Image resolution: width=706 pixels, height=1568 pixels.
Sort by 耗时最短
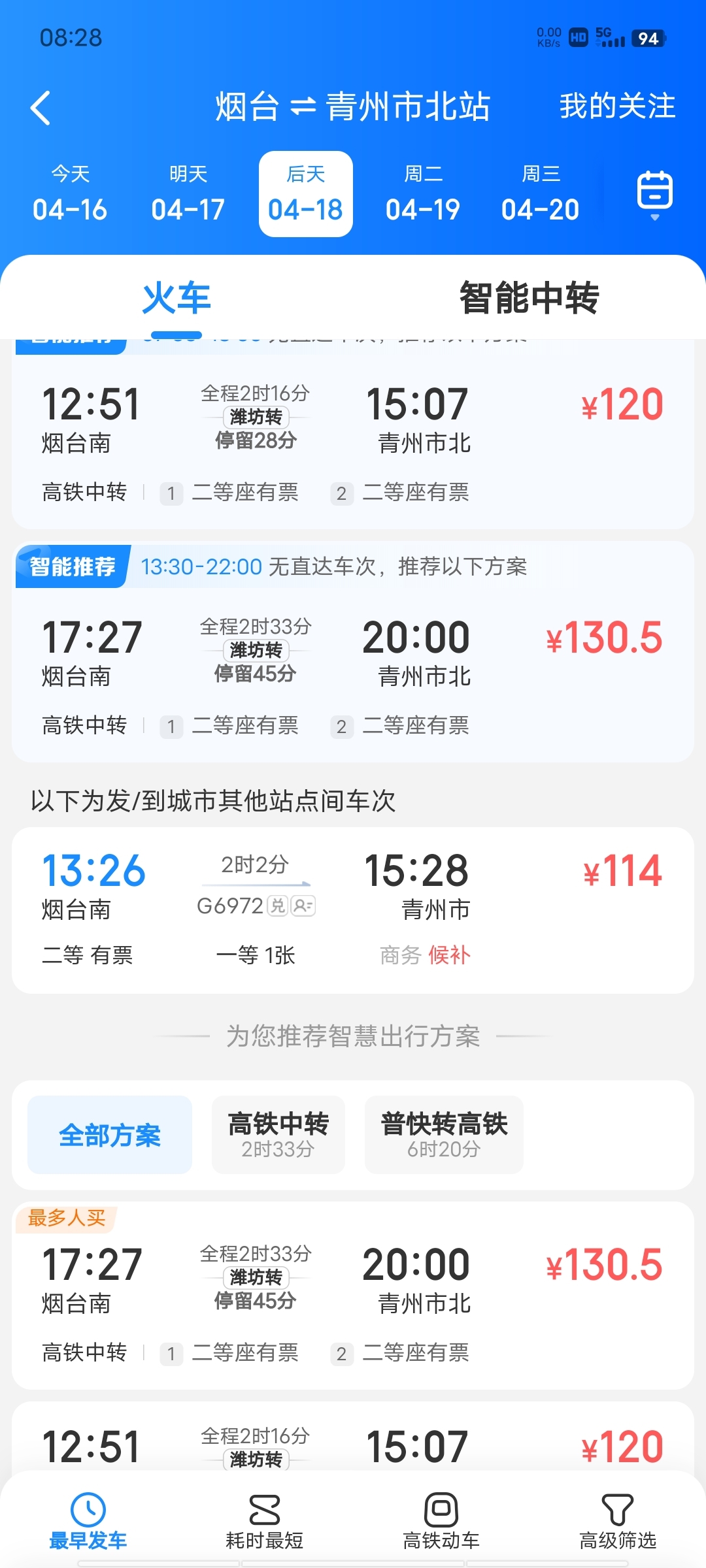click(x=265, y=1521)
